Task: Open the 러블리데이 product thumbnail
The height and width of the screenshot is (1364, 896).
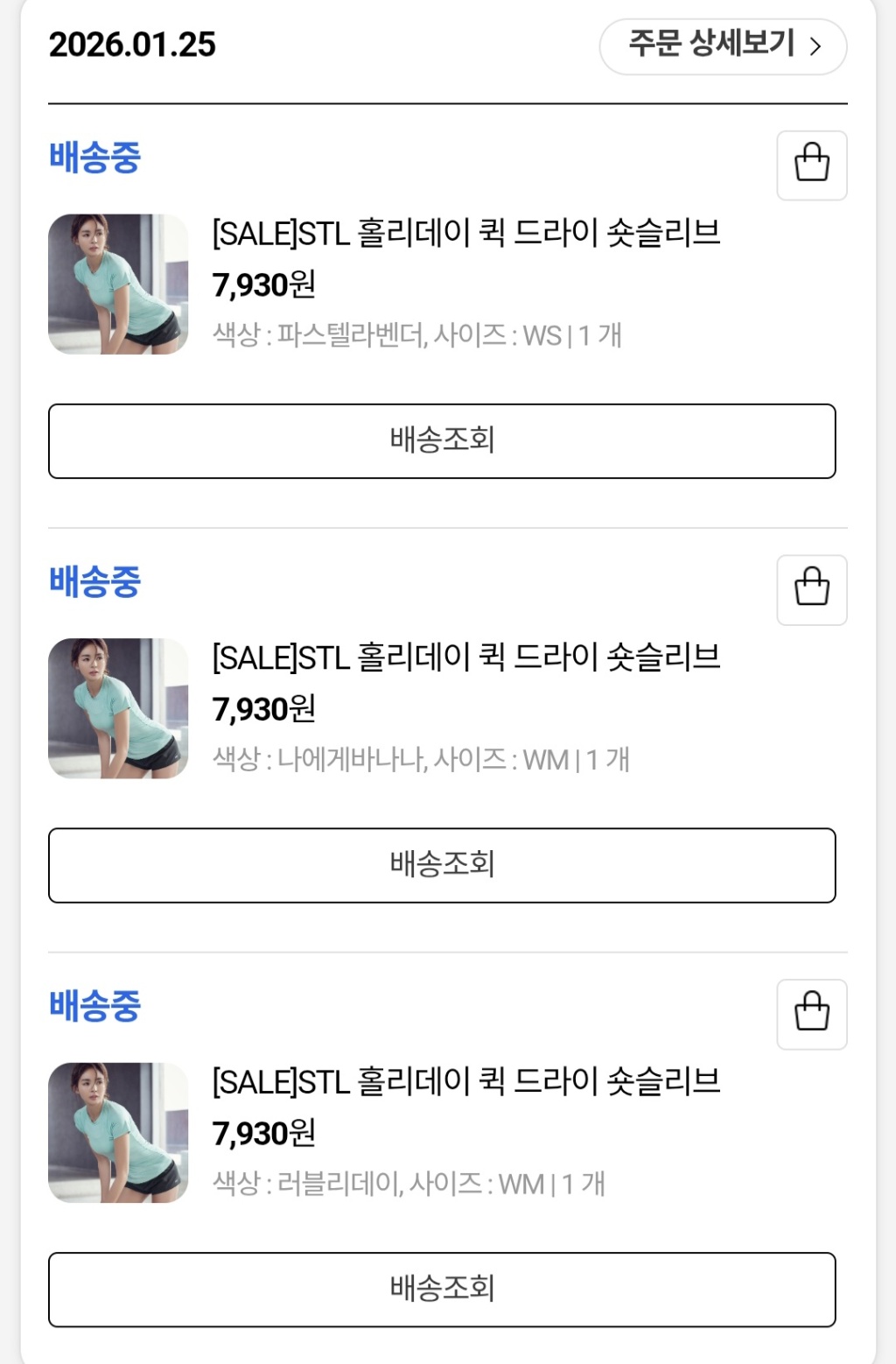Action: [118, 1132]
